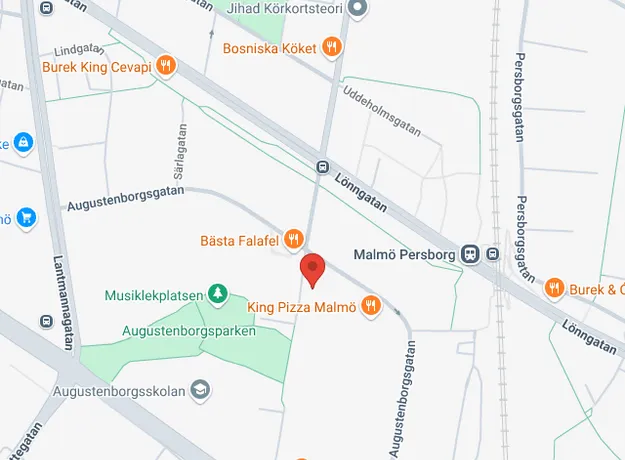Viewport: 625px width, 460px height.
Task: Select Musiklekplatsen park marker
Action: 217,294
